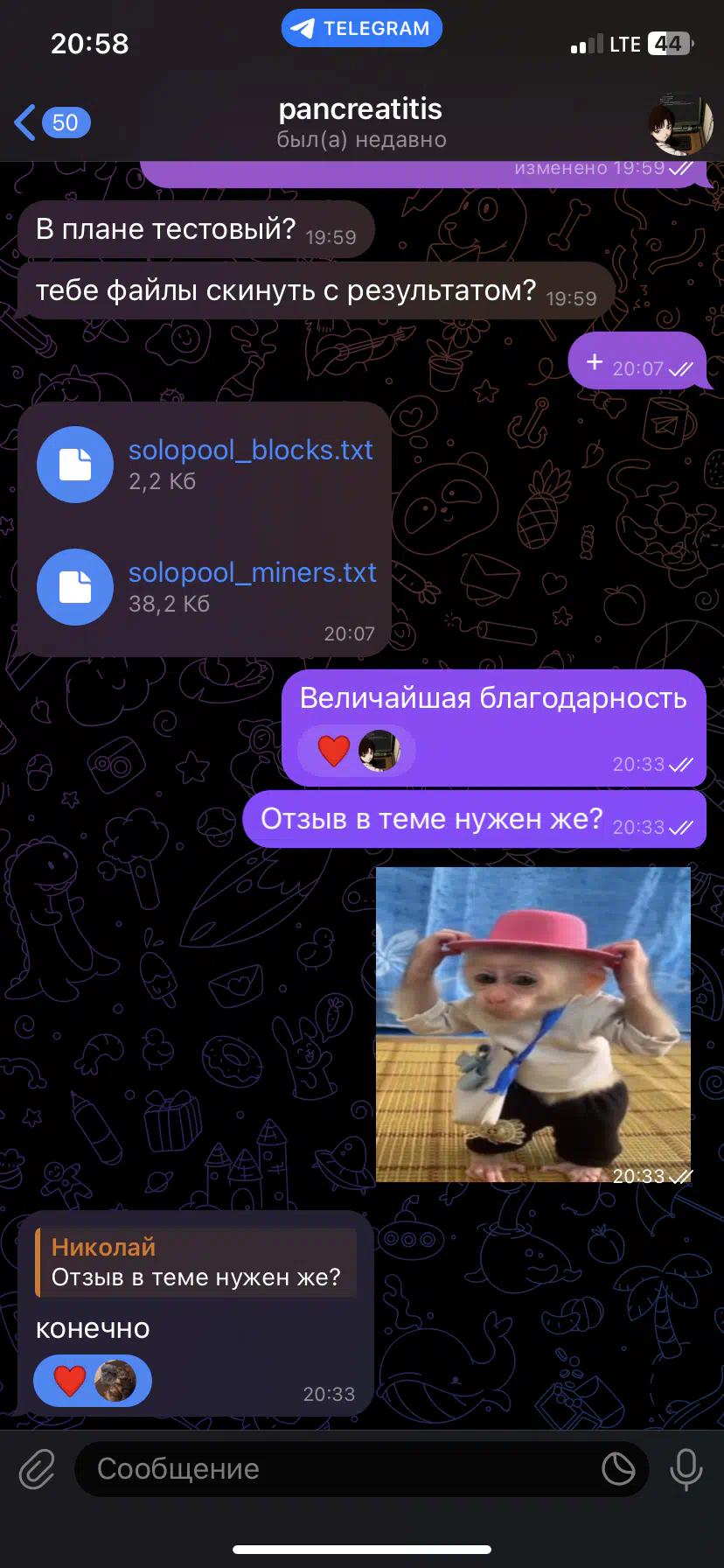The height and width of the screenshot is (1568, 724).
Task: Attach a file with the paperclip
Action: (x=37, y=1469)
